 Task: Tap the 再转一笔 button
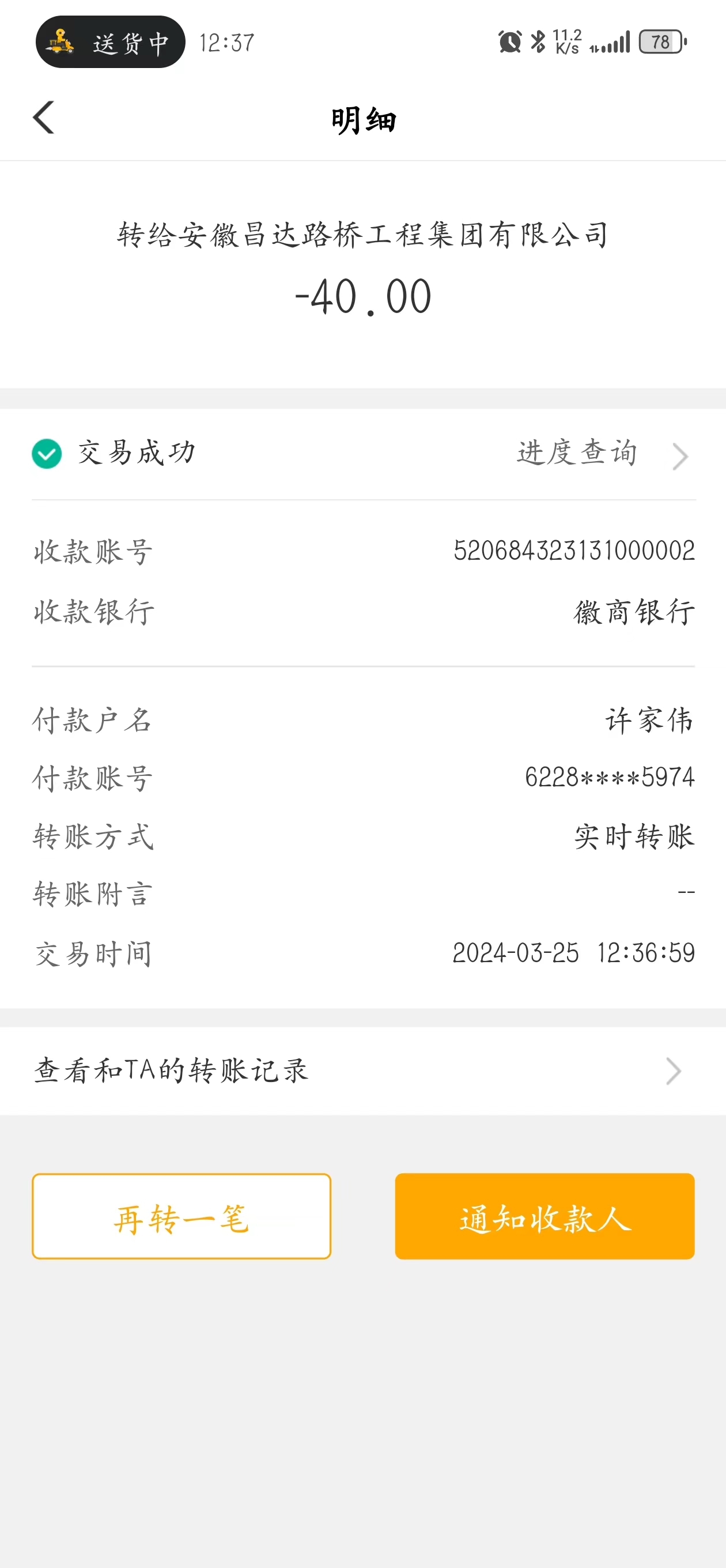pyautogui.click(x=181, y=1217)
